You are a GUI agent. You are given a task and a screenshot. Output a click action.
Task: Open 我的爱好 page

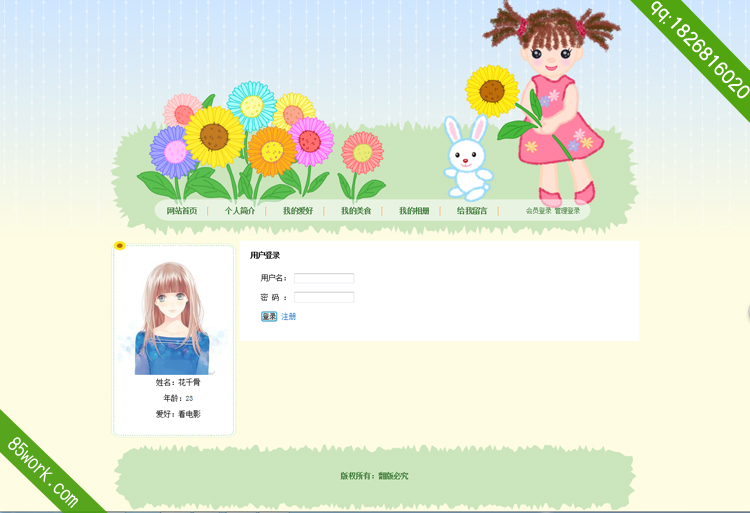click(298, 211)
